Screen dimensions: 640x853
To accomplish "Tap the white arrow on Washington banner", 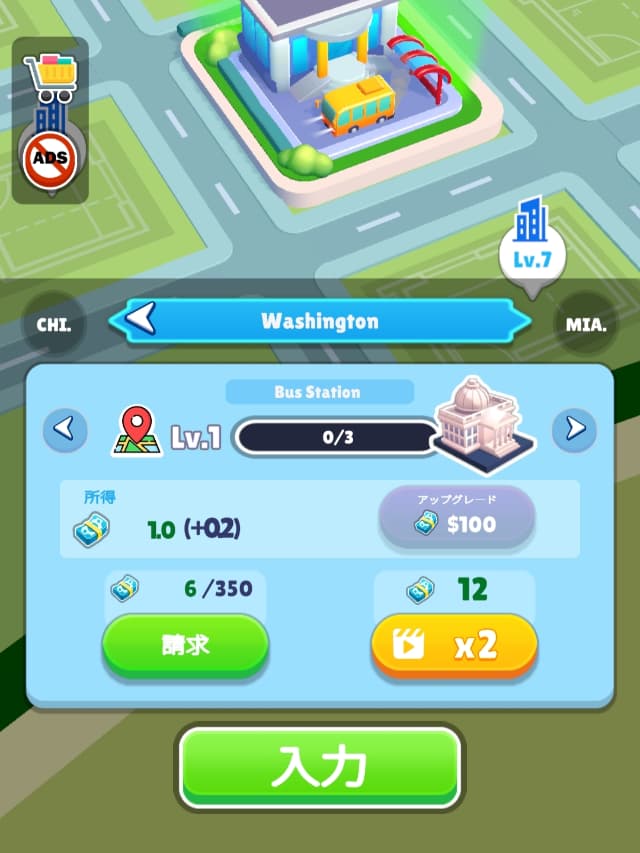I will (142, 320).
